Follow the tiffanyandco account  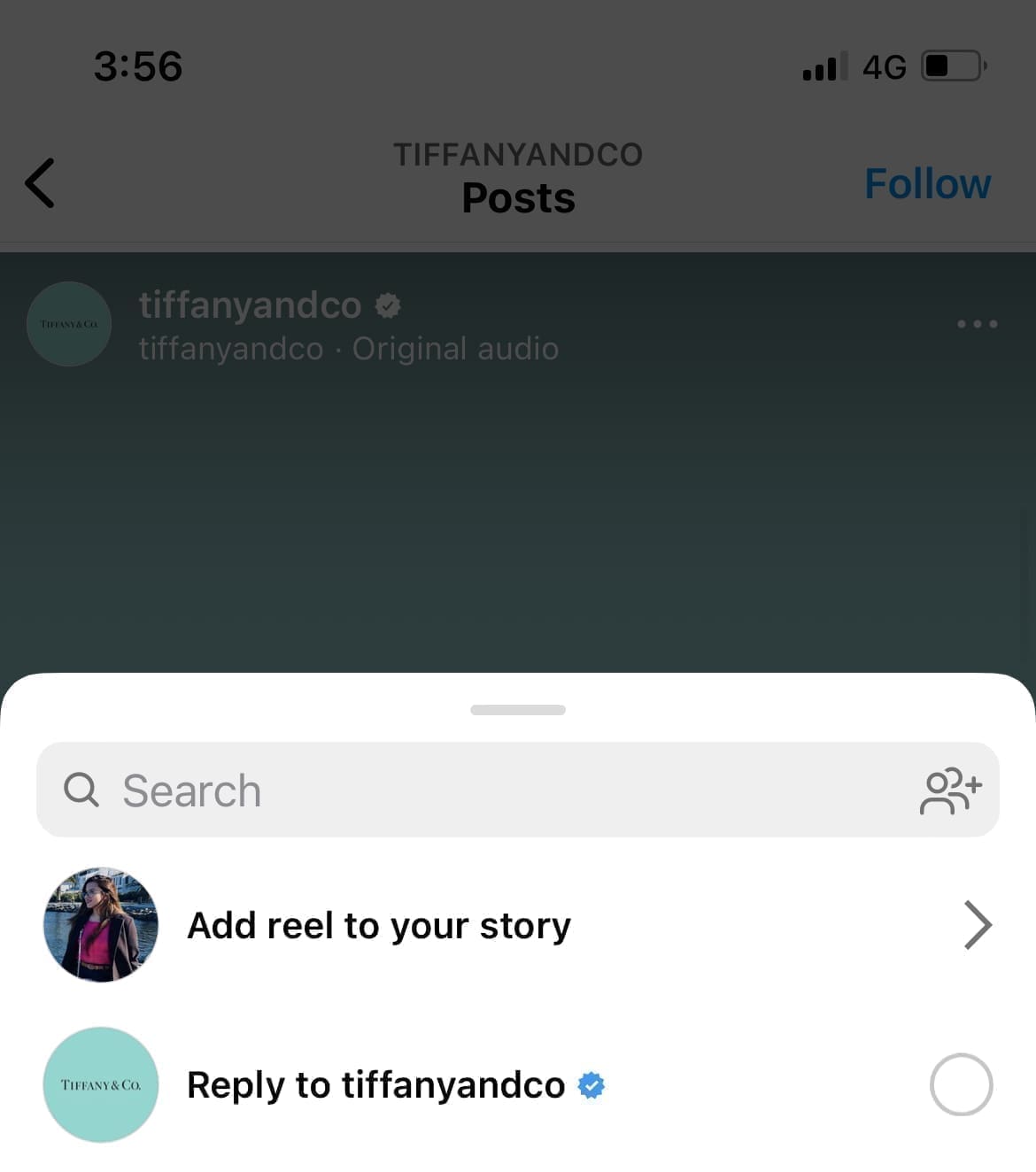coord(927,184)
